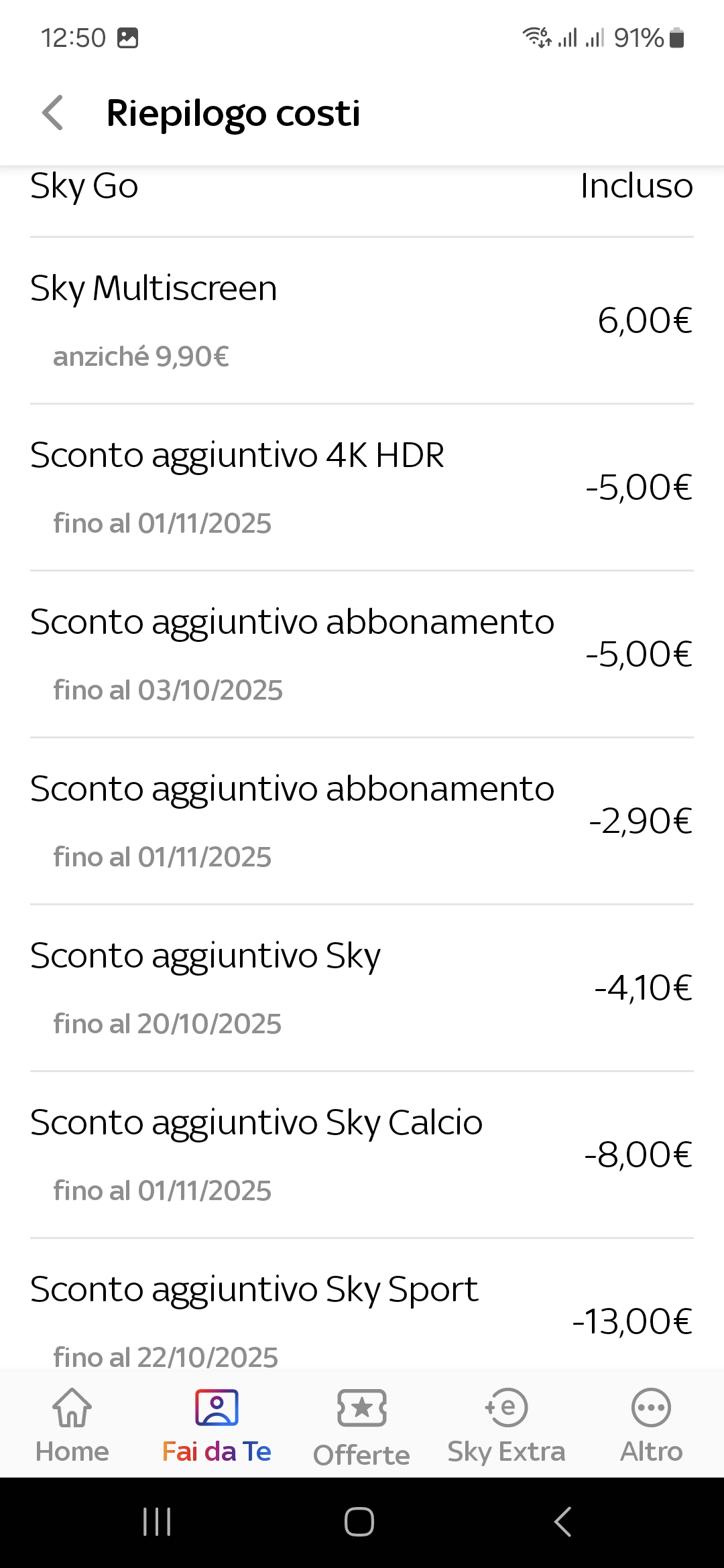
Task: Switch to the Offerte tab
Action: (x=361, y=1425)
